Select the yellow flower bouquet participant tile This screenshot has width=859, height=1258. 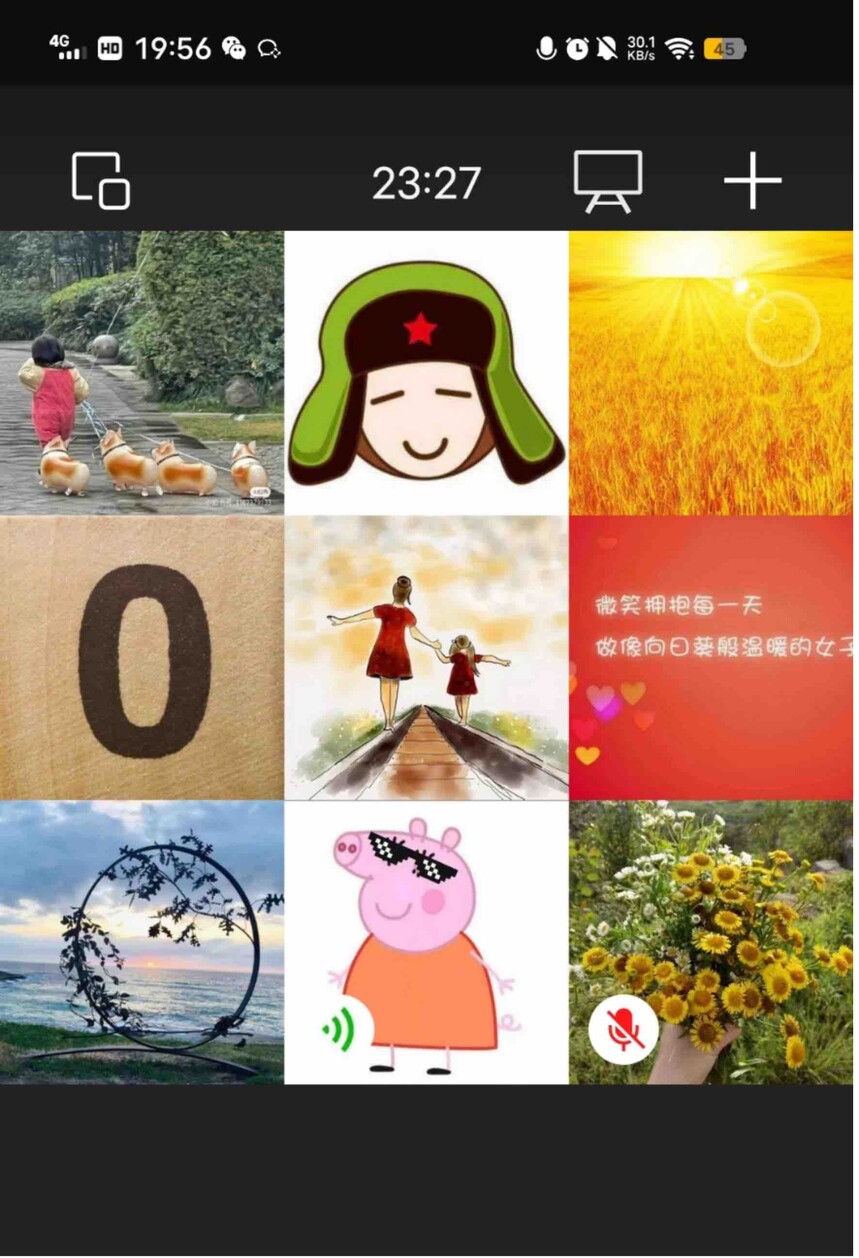pos(711,942)
